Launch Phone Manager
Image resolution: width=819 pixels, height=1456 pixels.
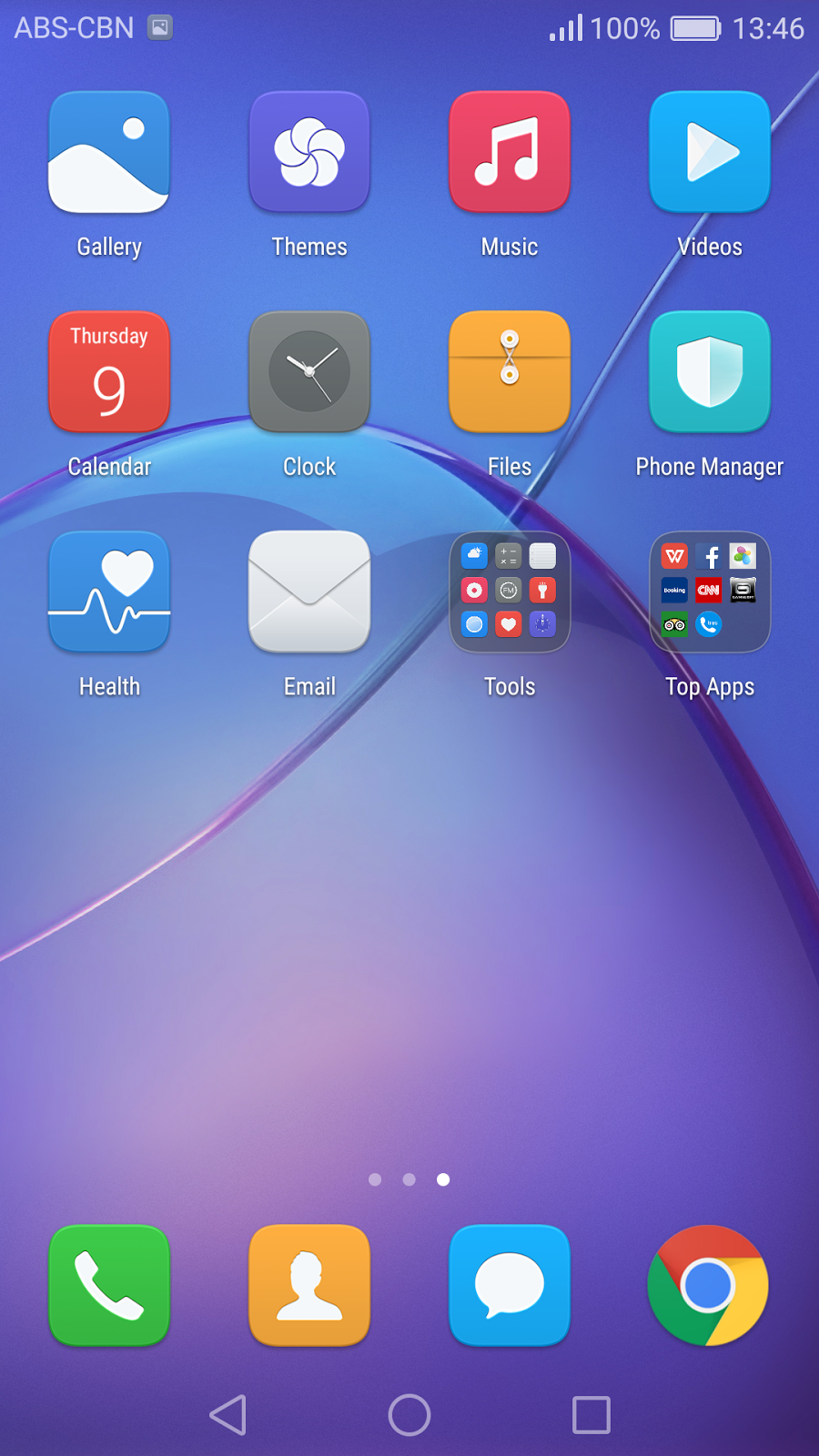tap(710, 372)
